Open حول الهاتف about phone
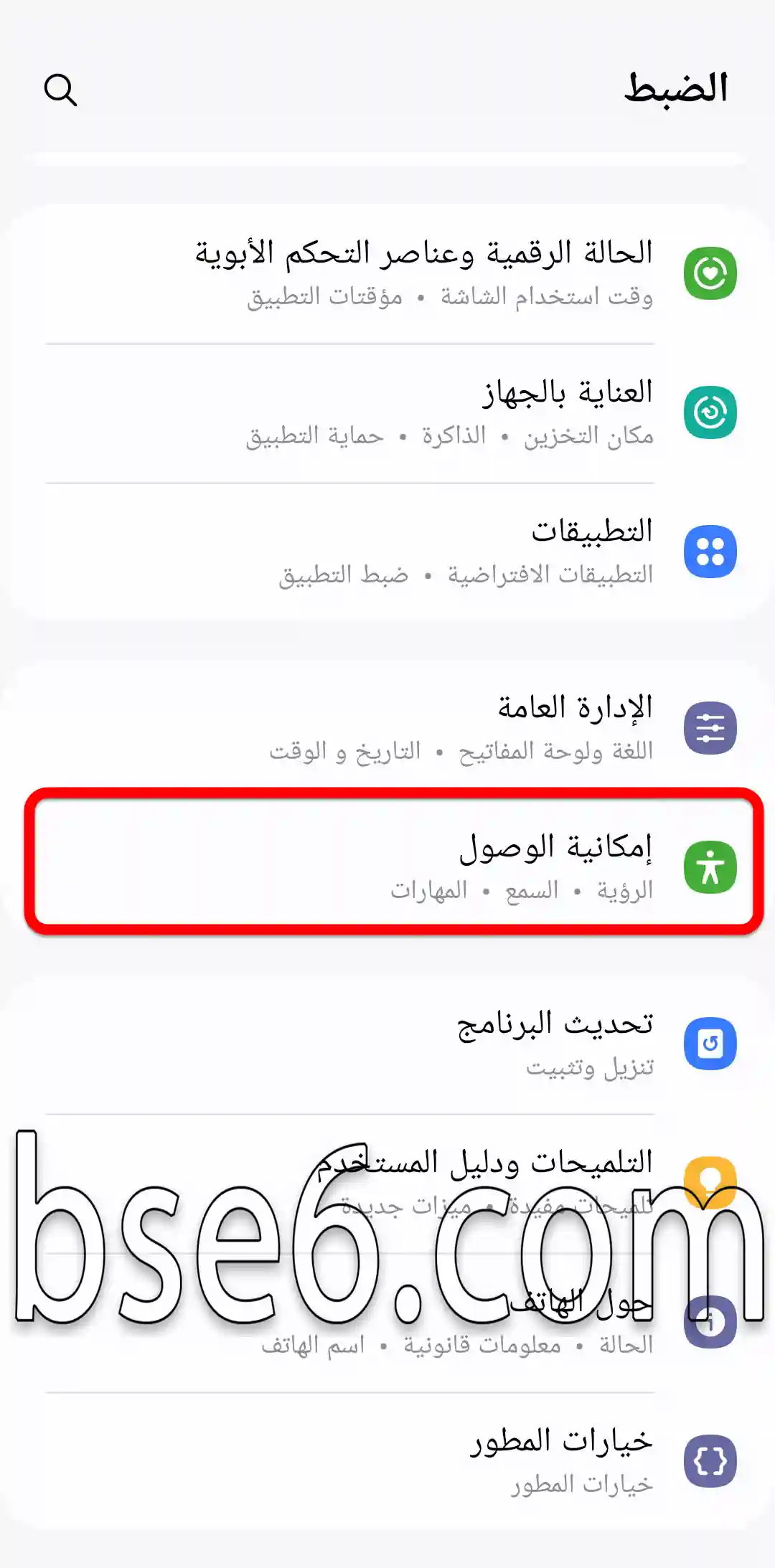Screen dimensions: 775x1568 click(387, 1323)
